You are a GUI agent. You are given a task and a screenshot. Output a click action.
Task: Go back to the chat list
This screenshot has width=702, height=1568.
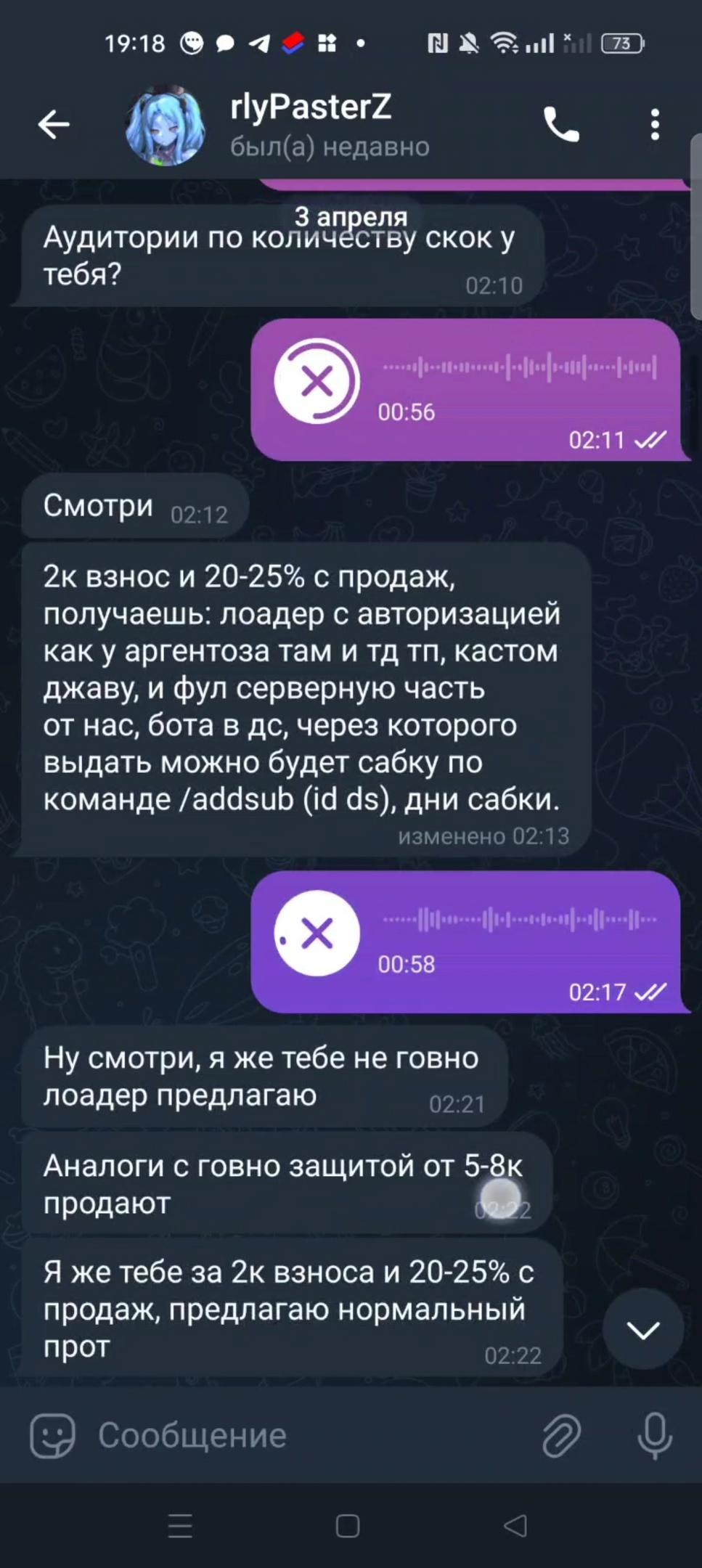click(53, 125)
